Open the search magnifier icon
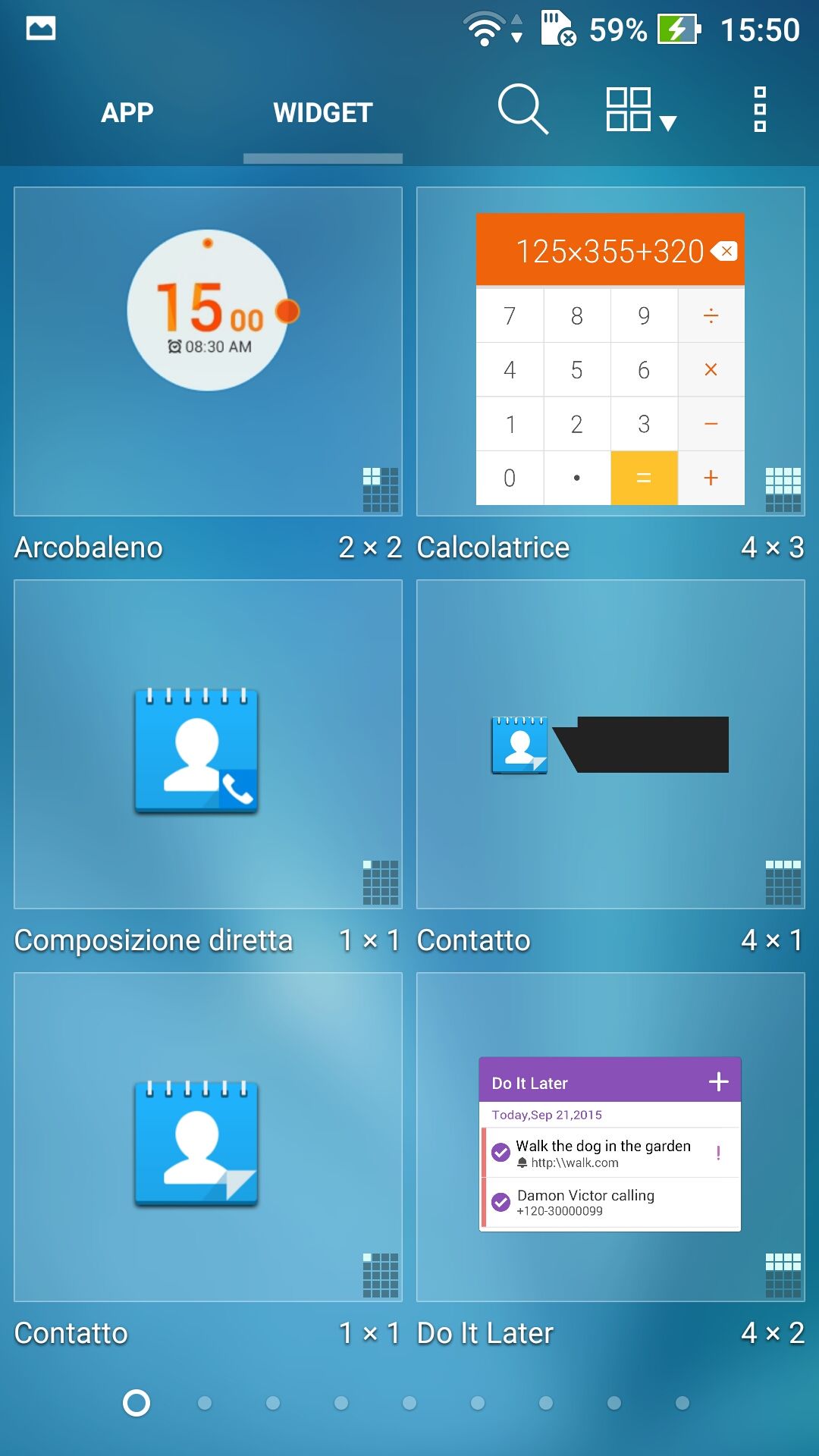The height and width of the screenshot is (1456, 819). [522, 110]
